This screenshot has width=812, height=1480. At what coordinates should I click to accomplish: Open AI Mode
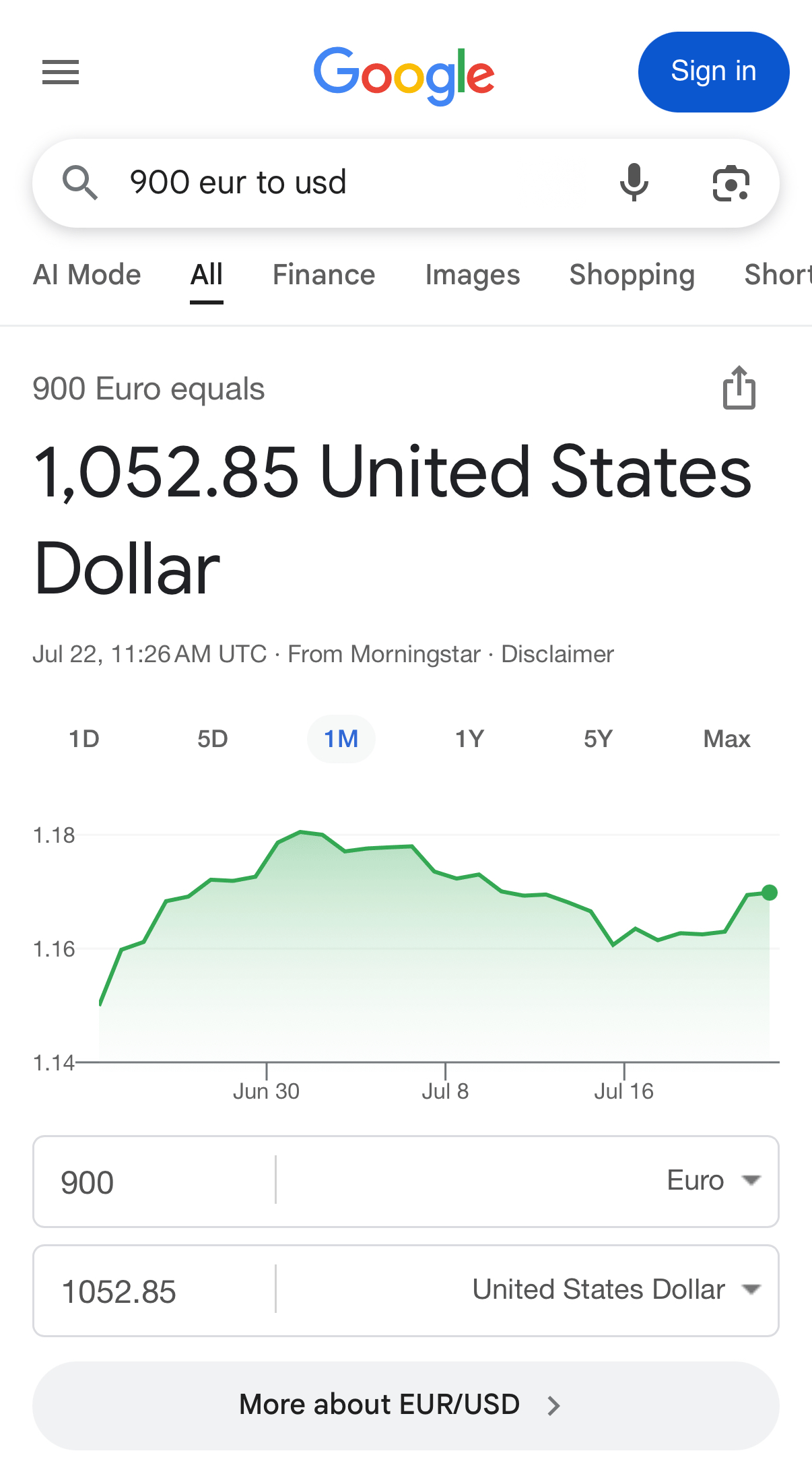87,275
